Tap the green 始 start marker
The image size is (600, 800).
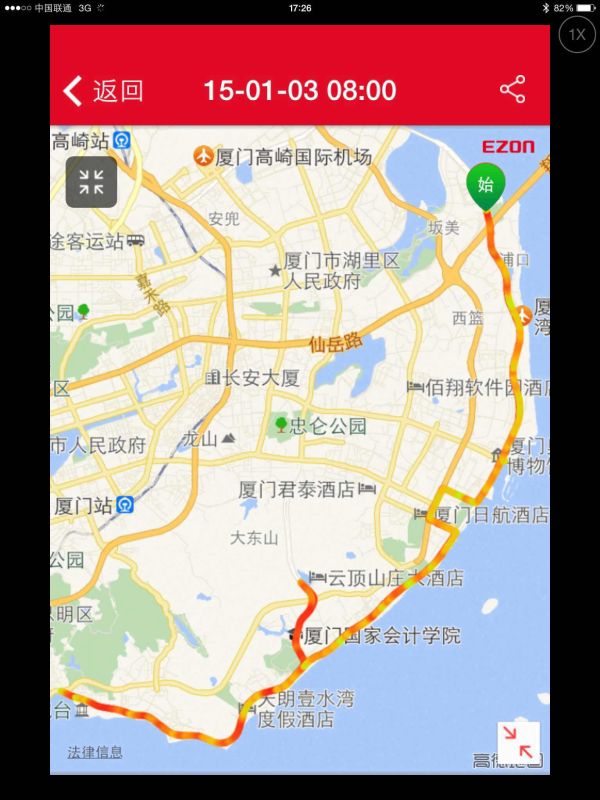click(485, 184)
